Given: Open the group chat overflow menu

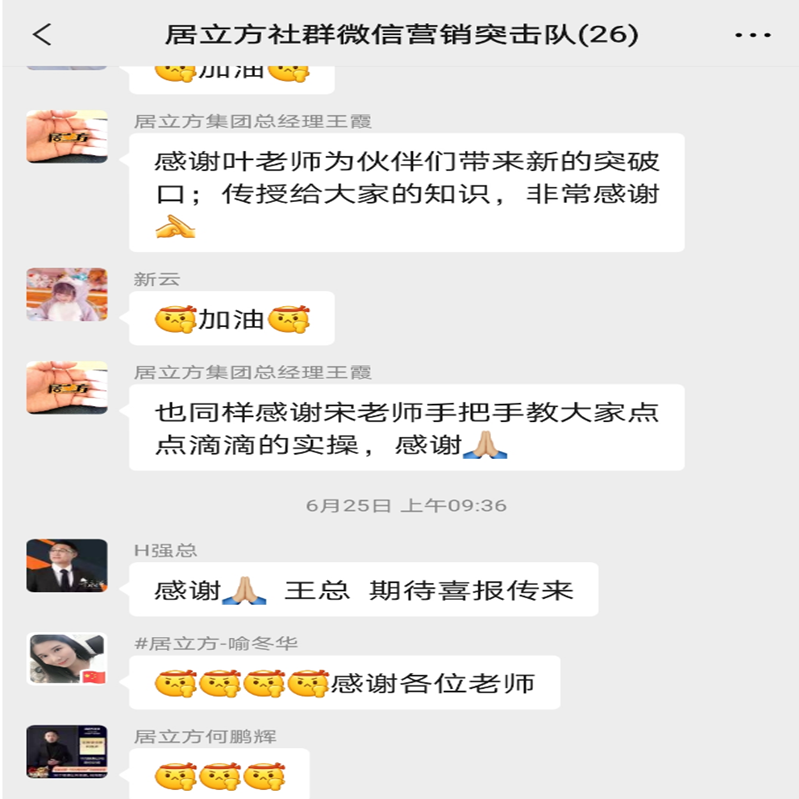Looking at the screenshot, I should (752, 35).
